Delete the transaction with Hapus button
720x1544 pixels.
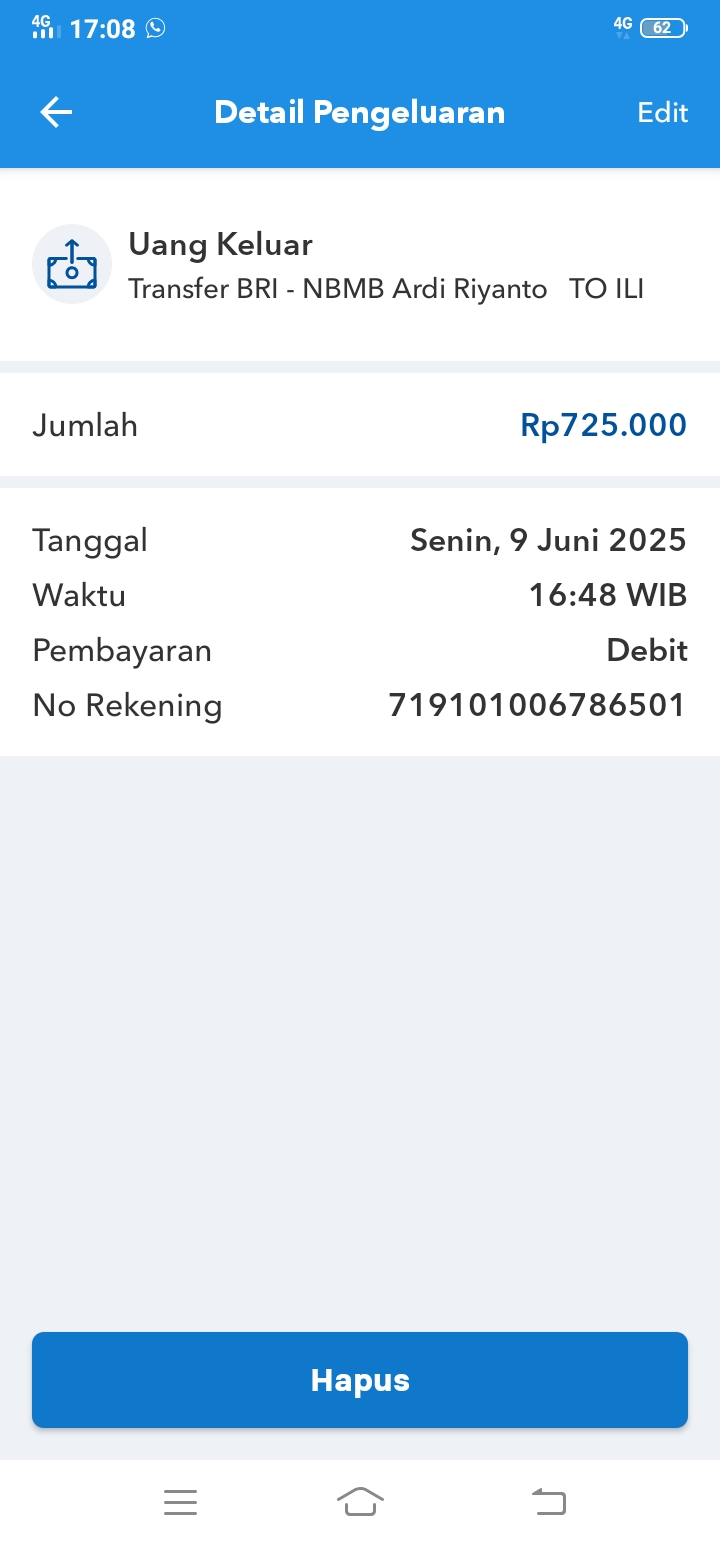360,1380
